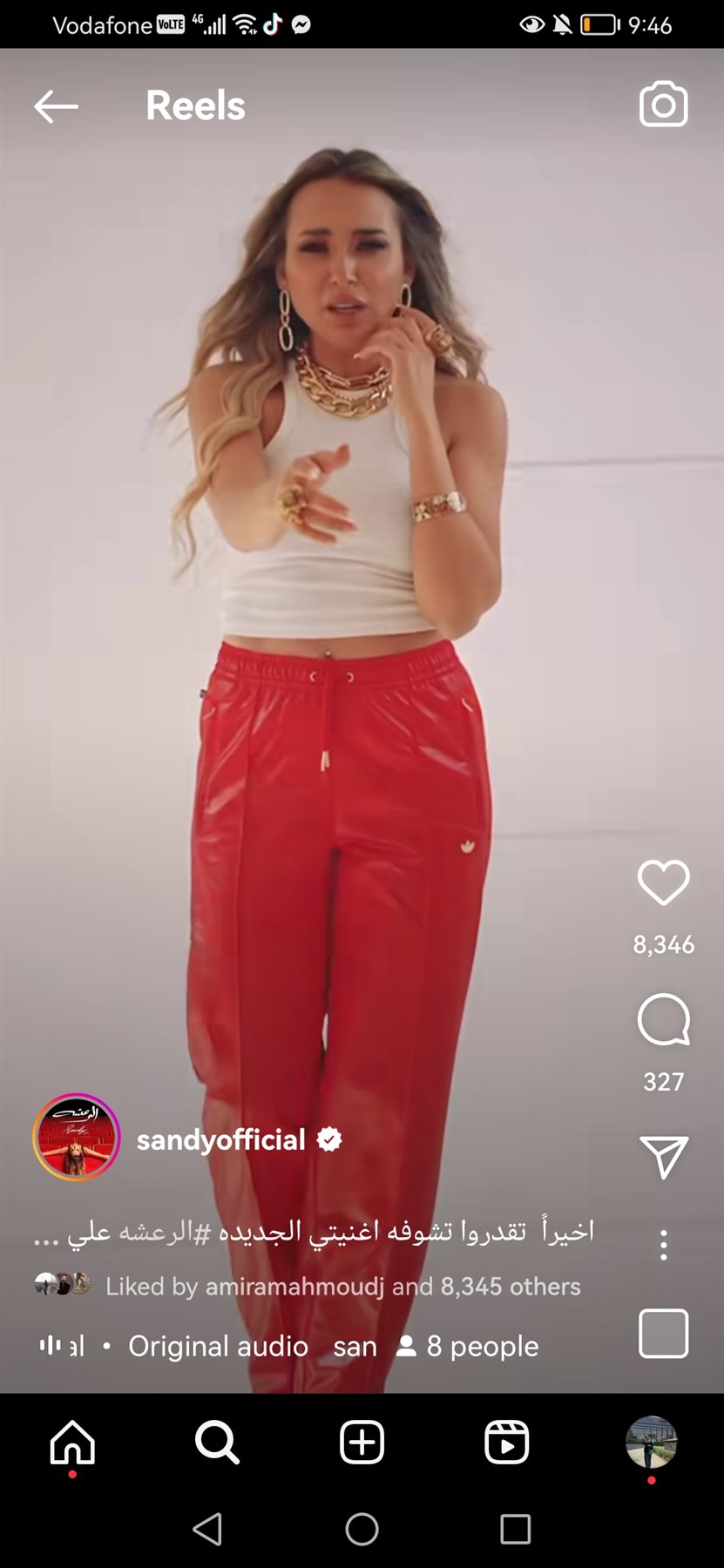Open sandyofficial's profile picture

(76, 1137)
